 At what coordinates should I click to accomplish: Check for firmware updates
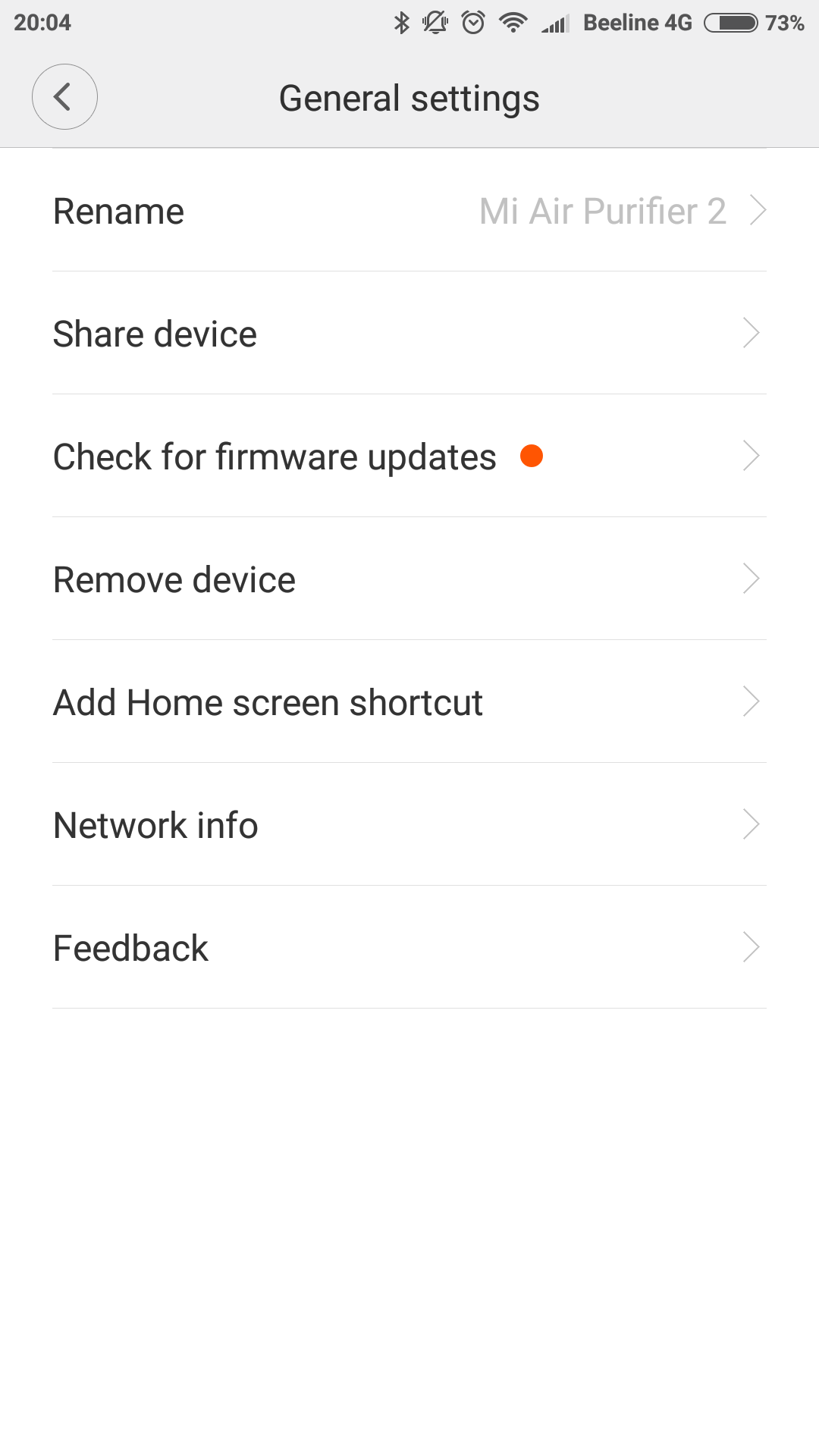[x=409, y=456]
